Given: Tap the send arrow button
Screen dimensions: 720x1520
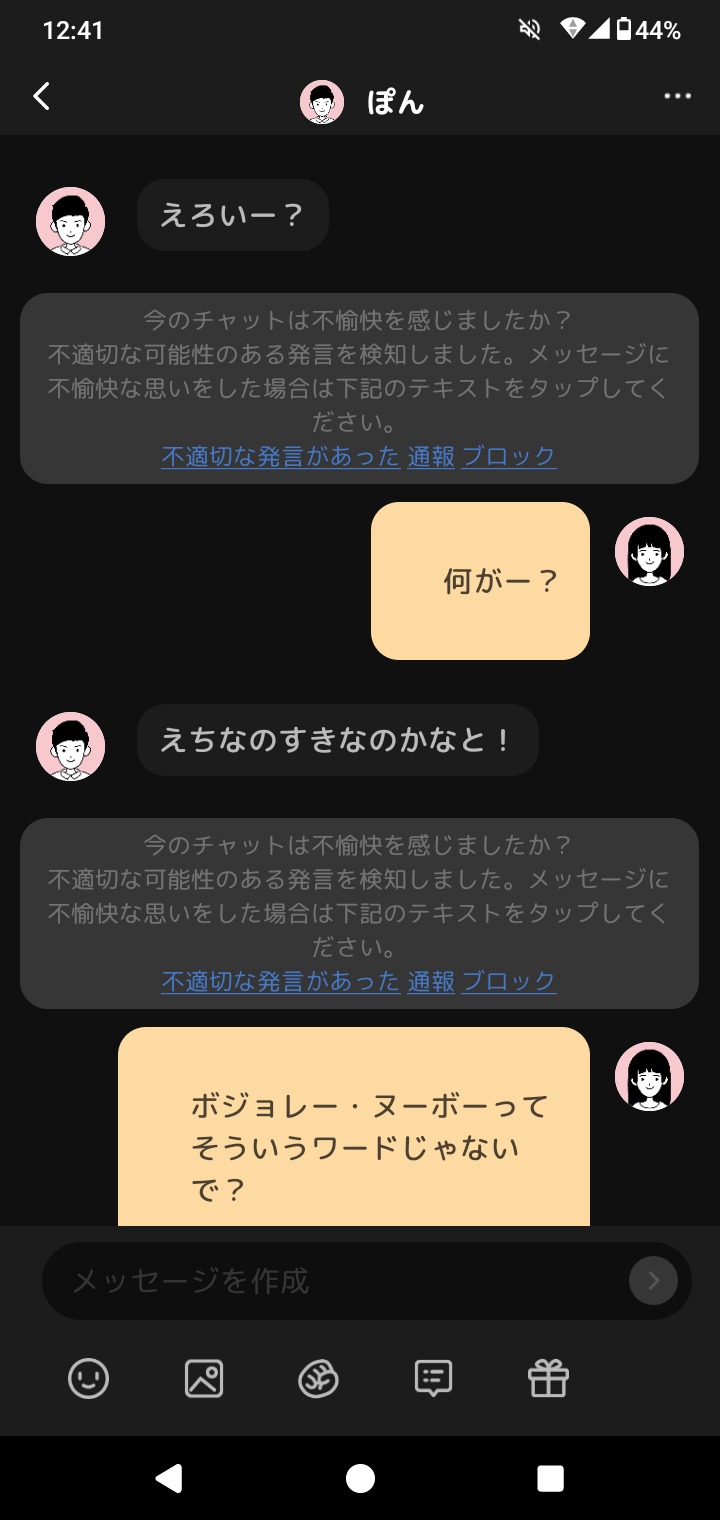Looking at the screenshot, I should 653,1281.
